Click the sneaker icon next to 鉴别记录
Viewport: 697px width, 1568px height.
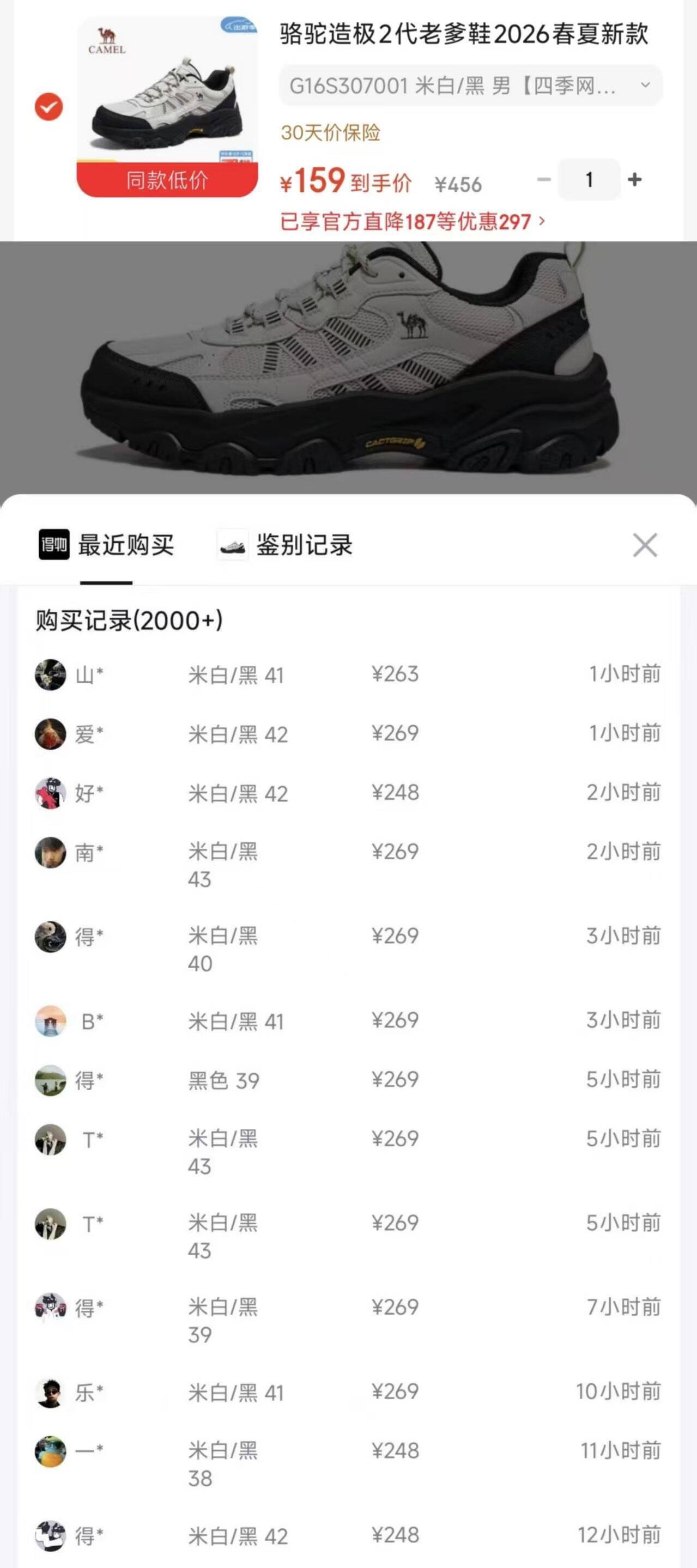pos(231,545)
